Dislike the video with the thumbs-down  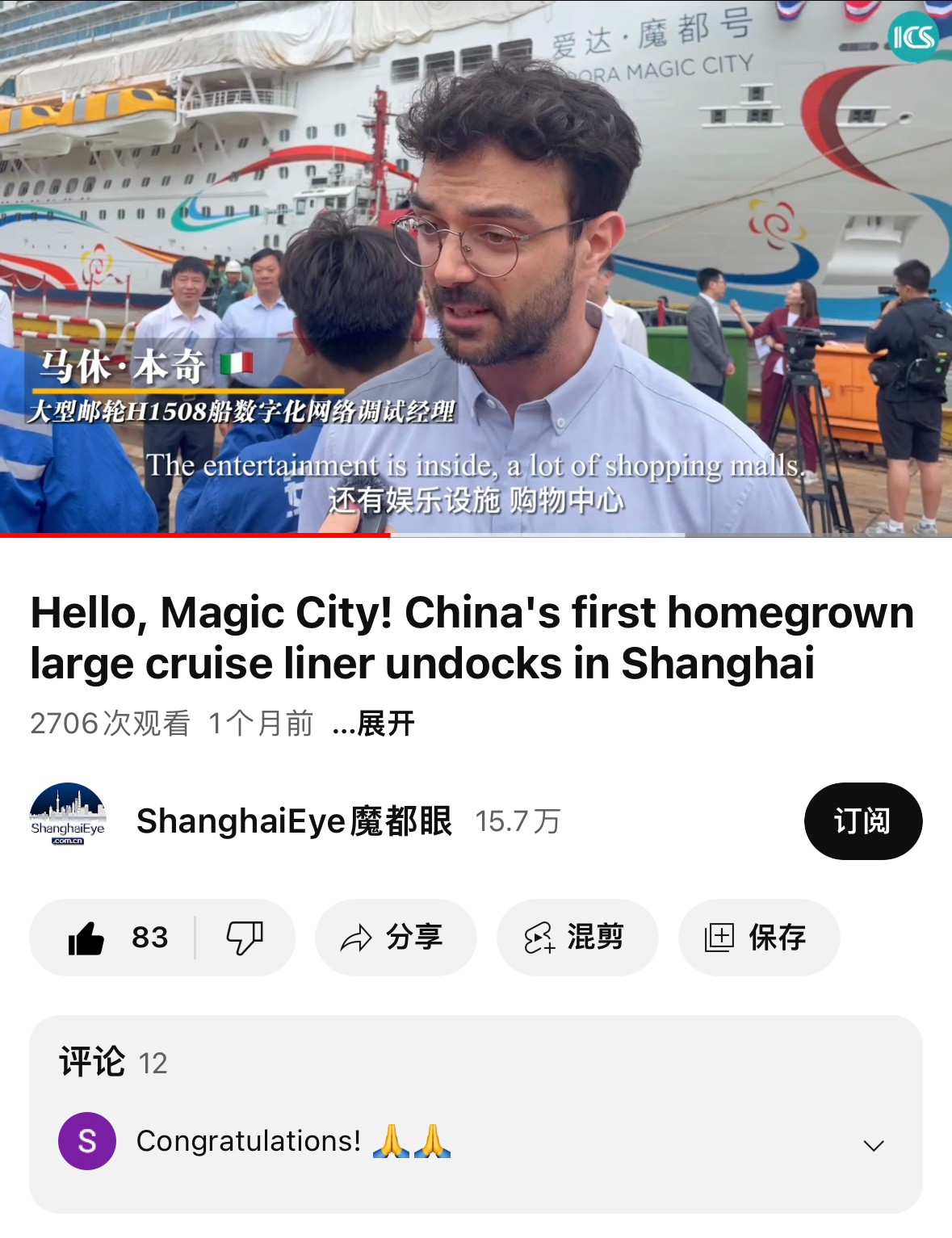point(244,938)
